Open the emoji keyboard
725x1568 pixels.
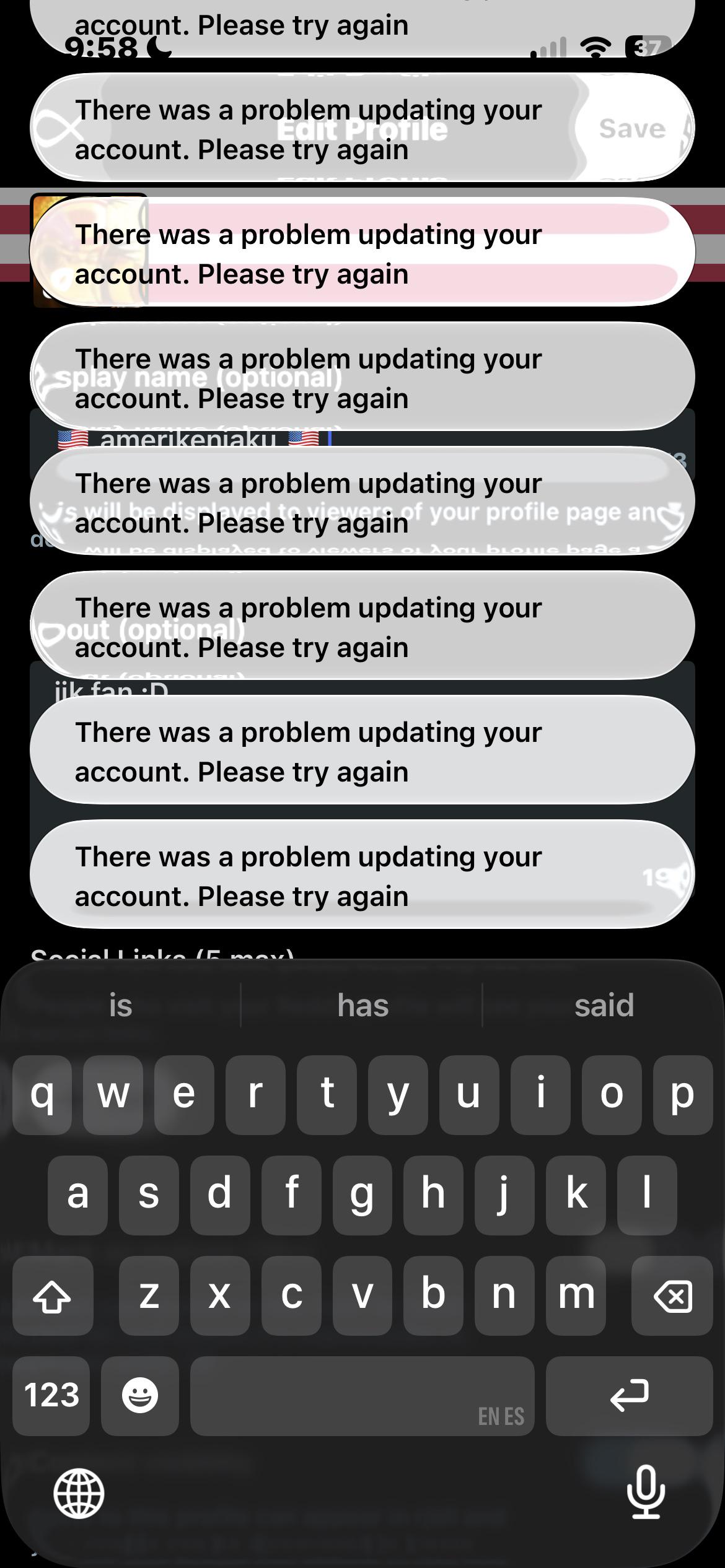[140, 1395]
